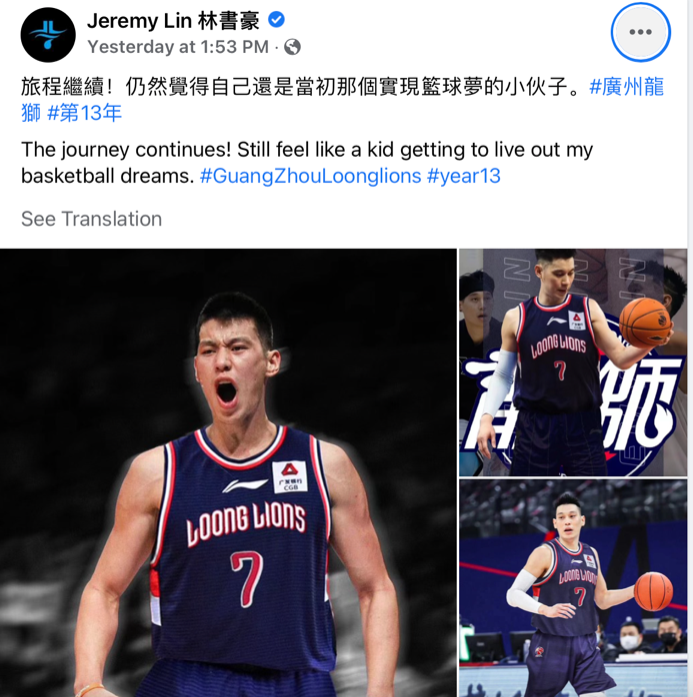Viewport: 693px width, 697px height.
Task: Tap the Yesterday at 1:53 PM timestamp
Action: pyautogui.click(x=177, y=46)
